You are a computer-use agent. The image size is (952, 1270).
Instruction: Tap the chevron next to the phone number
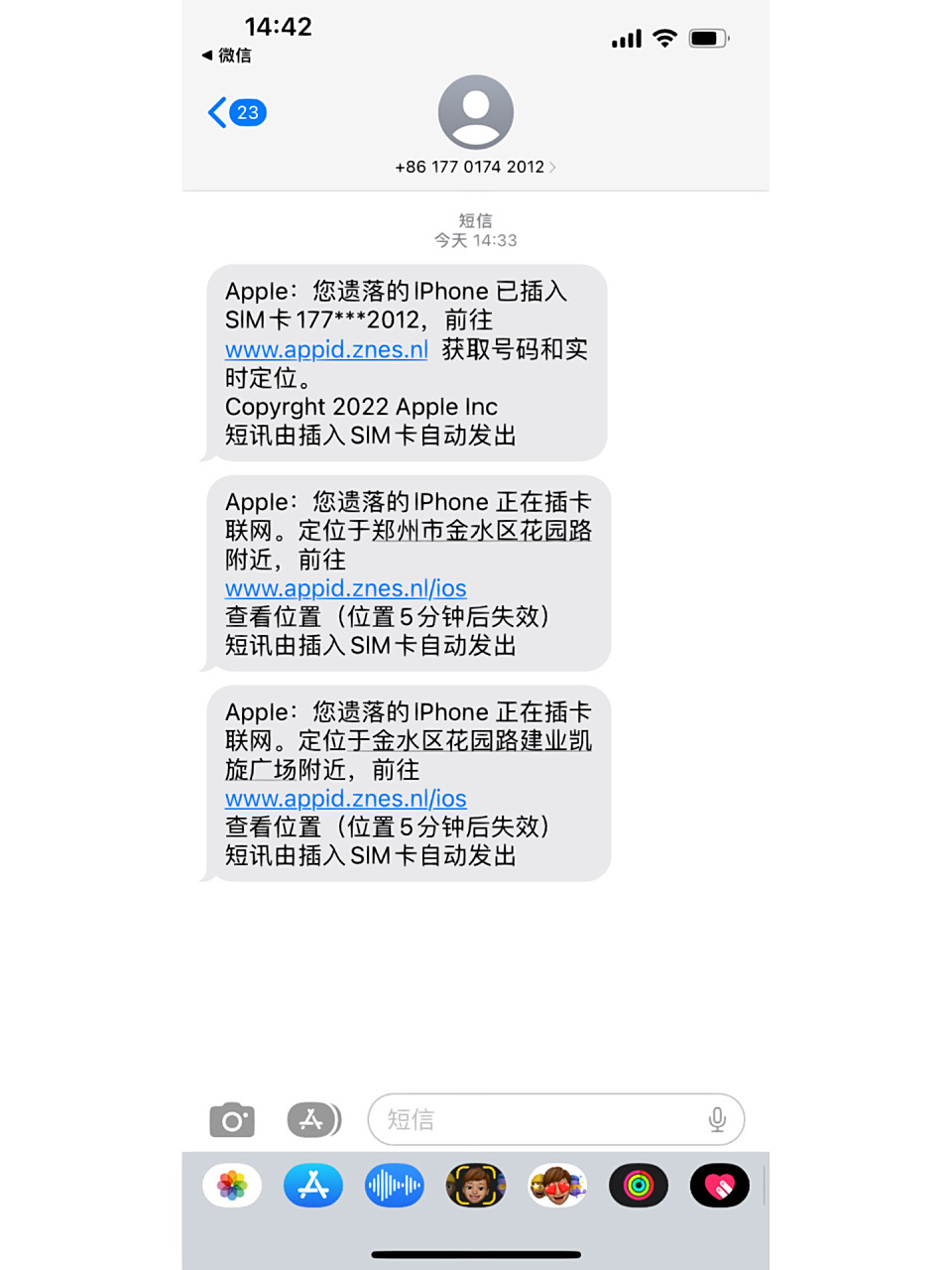tap(552, 168)
